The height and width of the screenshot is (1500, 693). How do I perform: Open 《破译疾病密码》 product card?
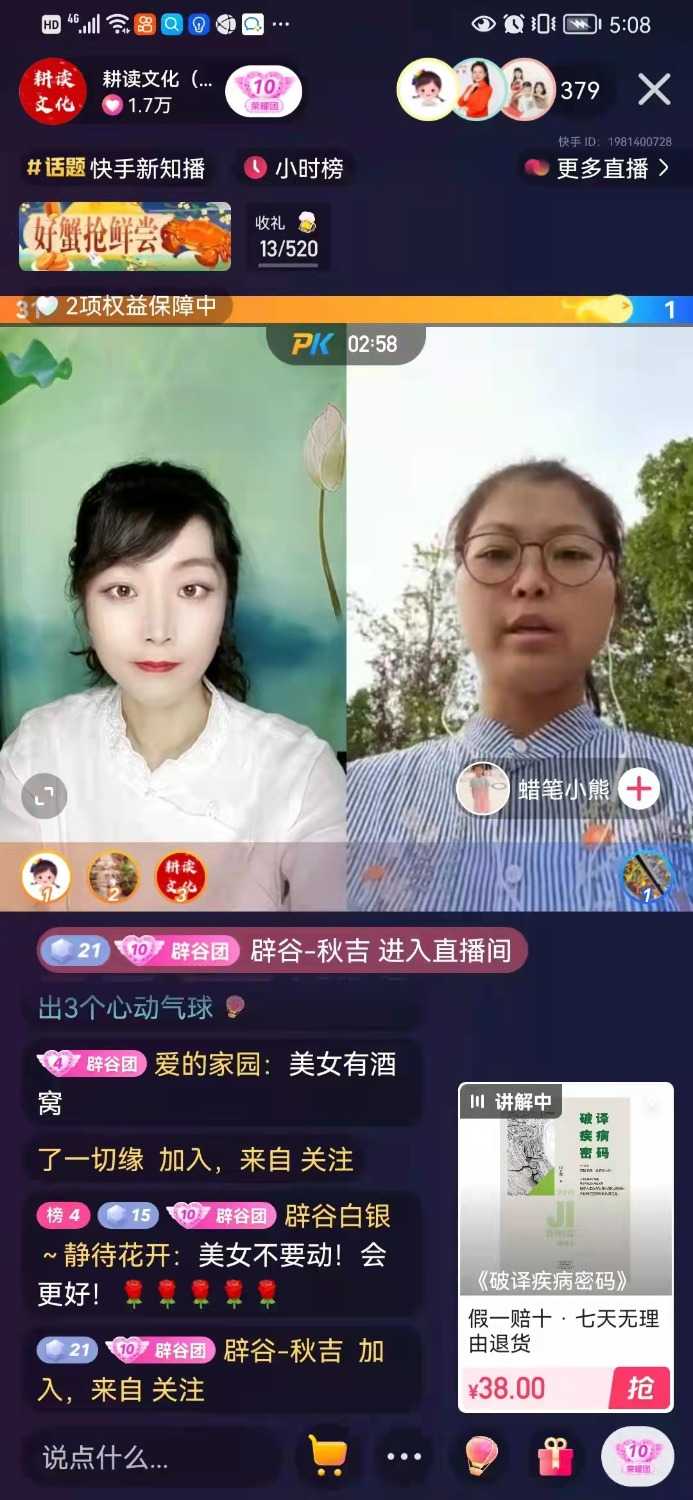click(565, 1200)
